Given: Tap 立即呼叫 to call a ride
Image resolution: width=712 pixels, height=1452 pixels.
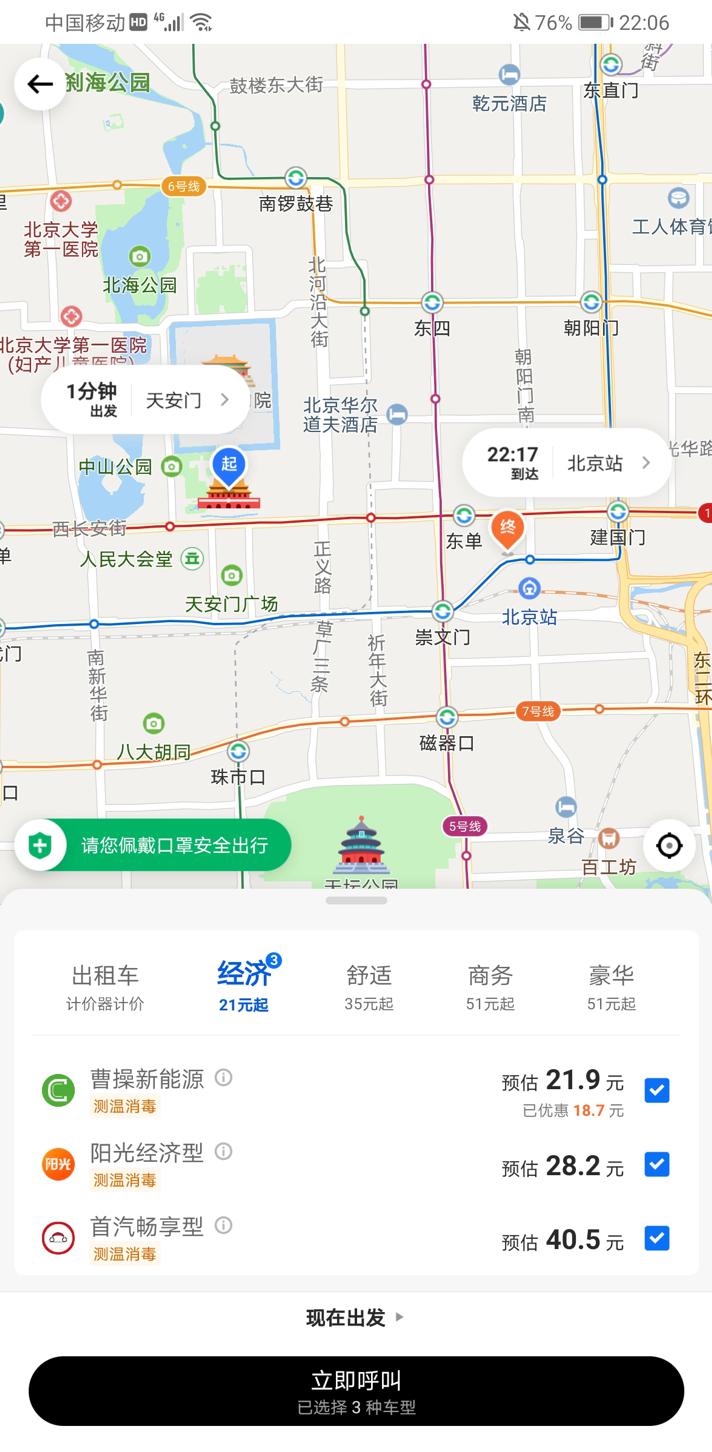Looking at the screenshot, I should [356, 1390].
